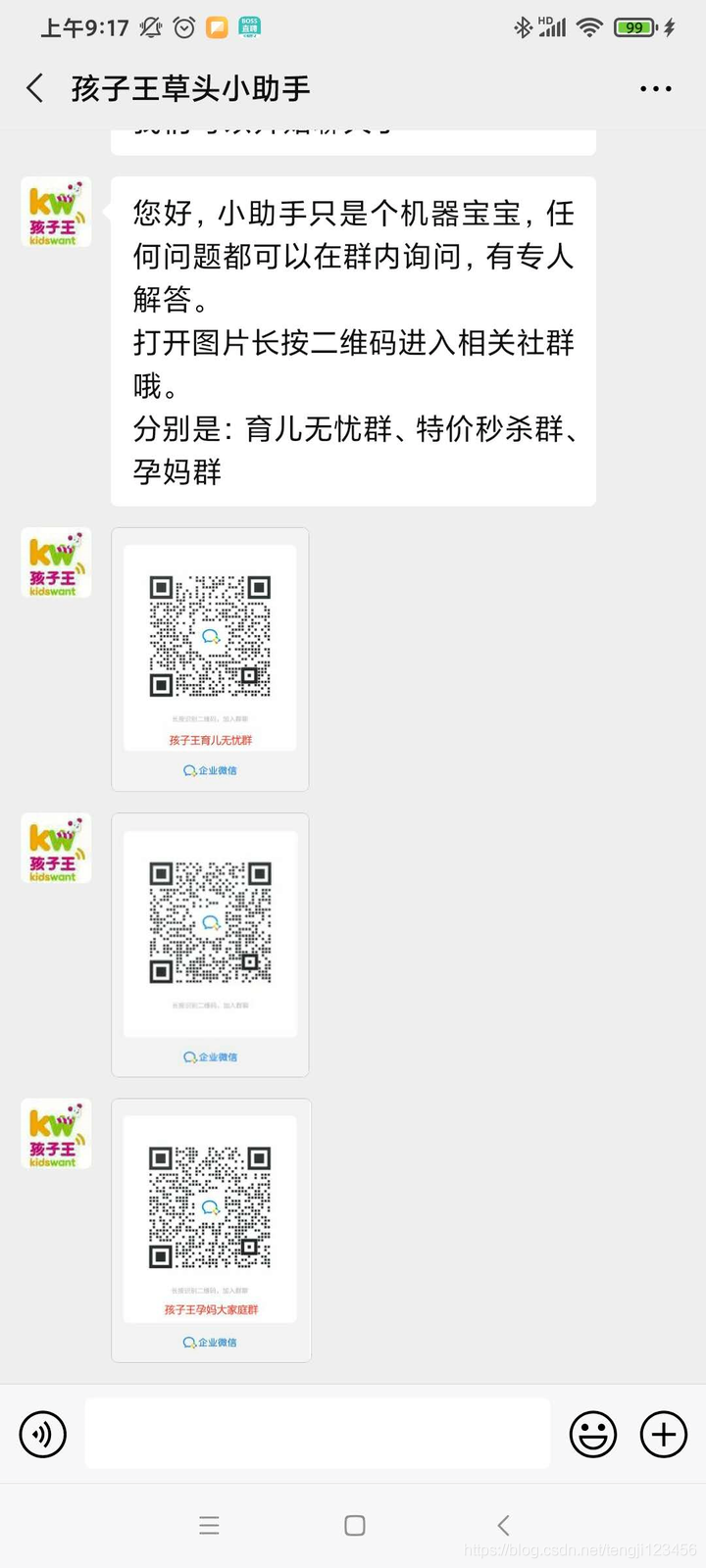Open the 孩子王育儿无忧群 QR image
Image resolution: width=706 pixels, height=1568 pixels.
[x=210, y=659]
